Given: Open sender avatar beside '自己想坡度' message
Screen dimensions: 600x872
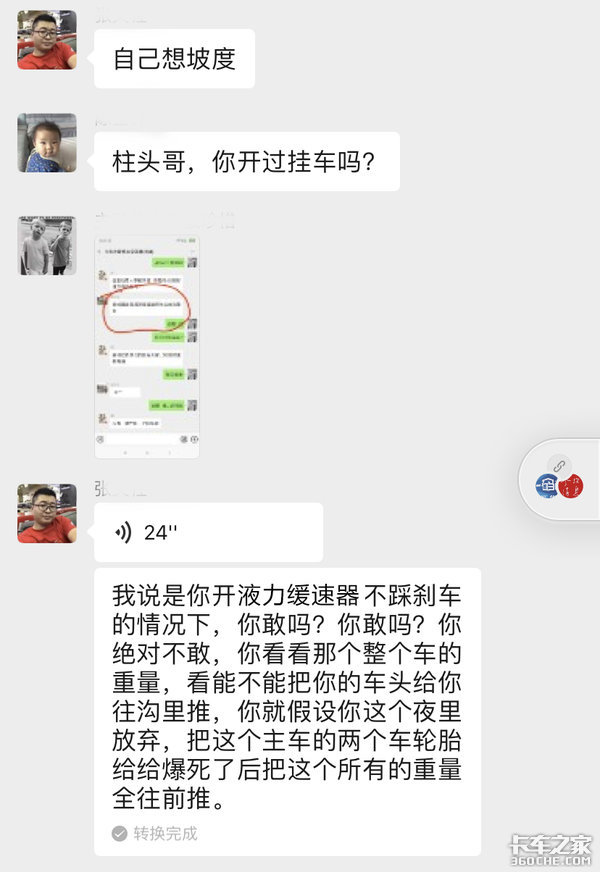Looking at the screenshot, I should 47,41.
